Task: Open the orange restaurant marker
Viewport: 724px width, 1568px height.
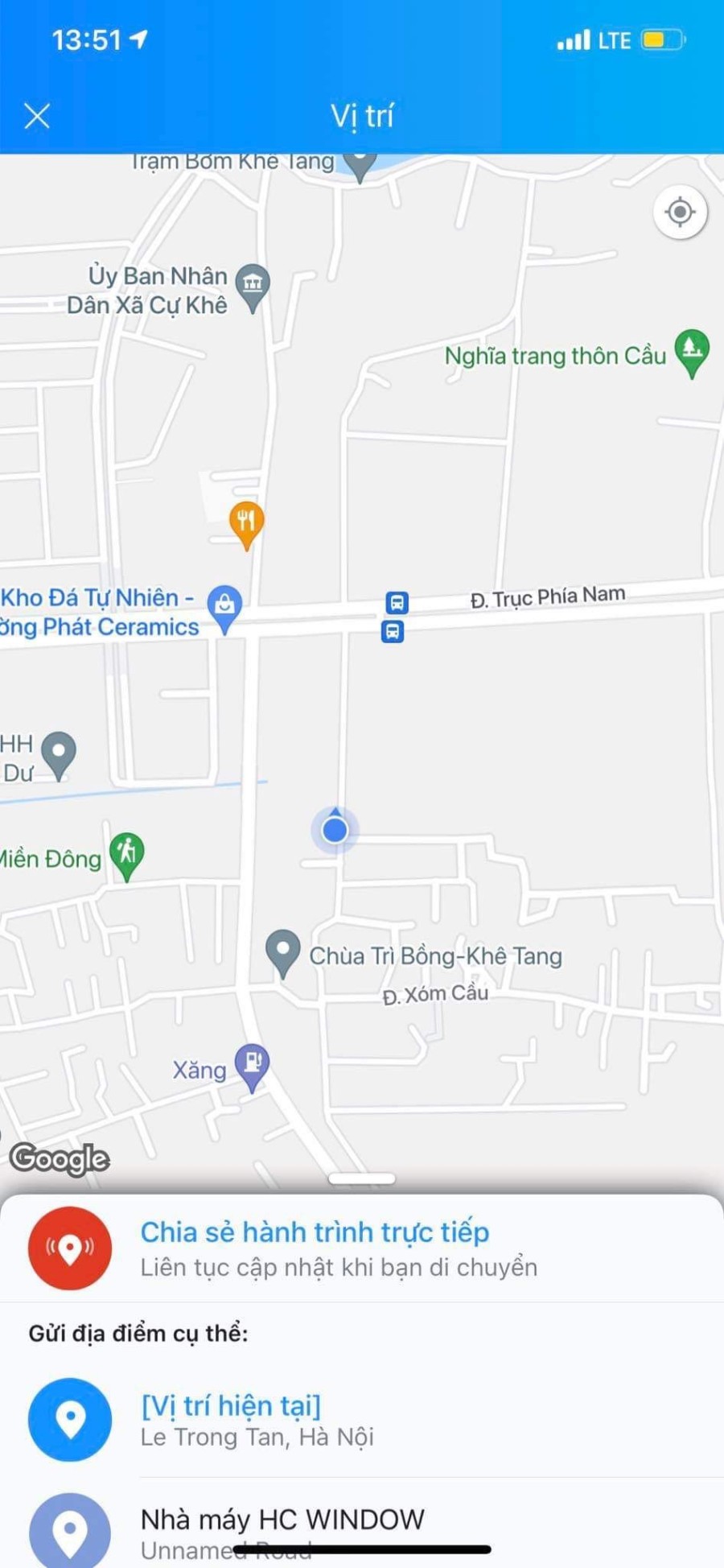Action: (x=246, y=522)
